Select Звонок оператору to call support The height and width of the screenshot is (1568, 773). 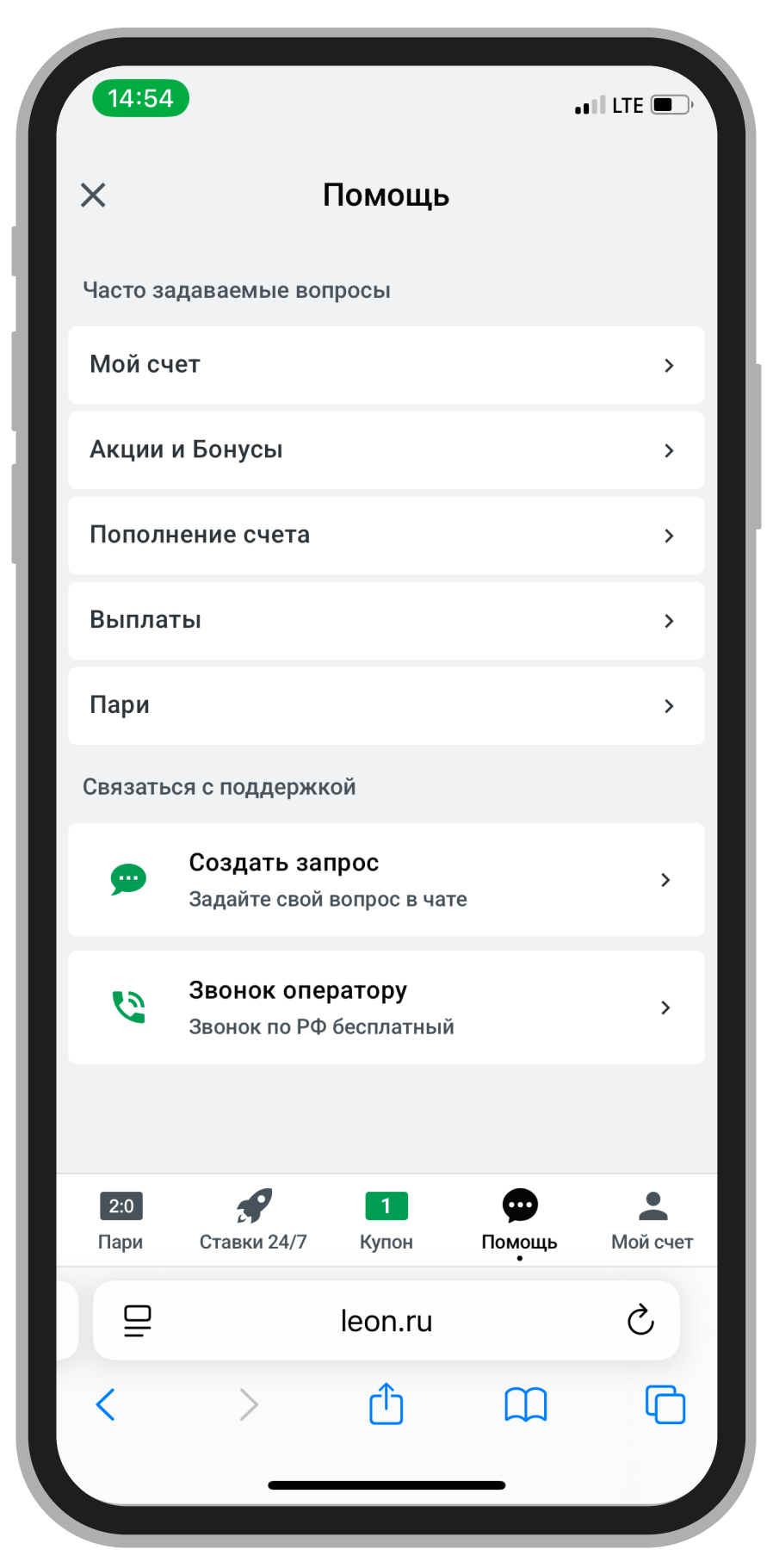386,1007
